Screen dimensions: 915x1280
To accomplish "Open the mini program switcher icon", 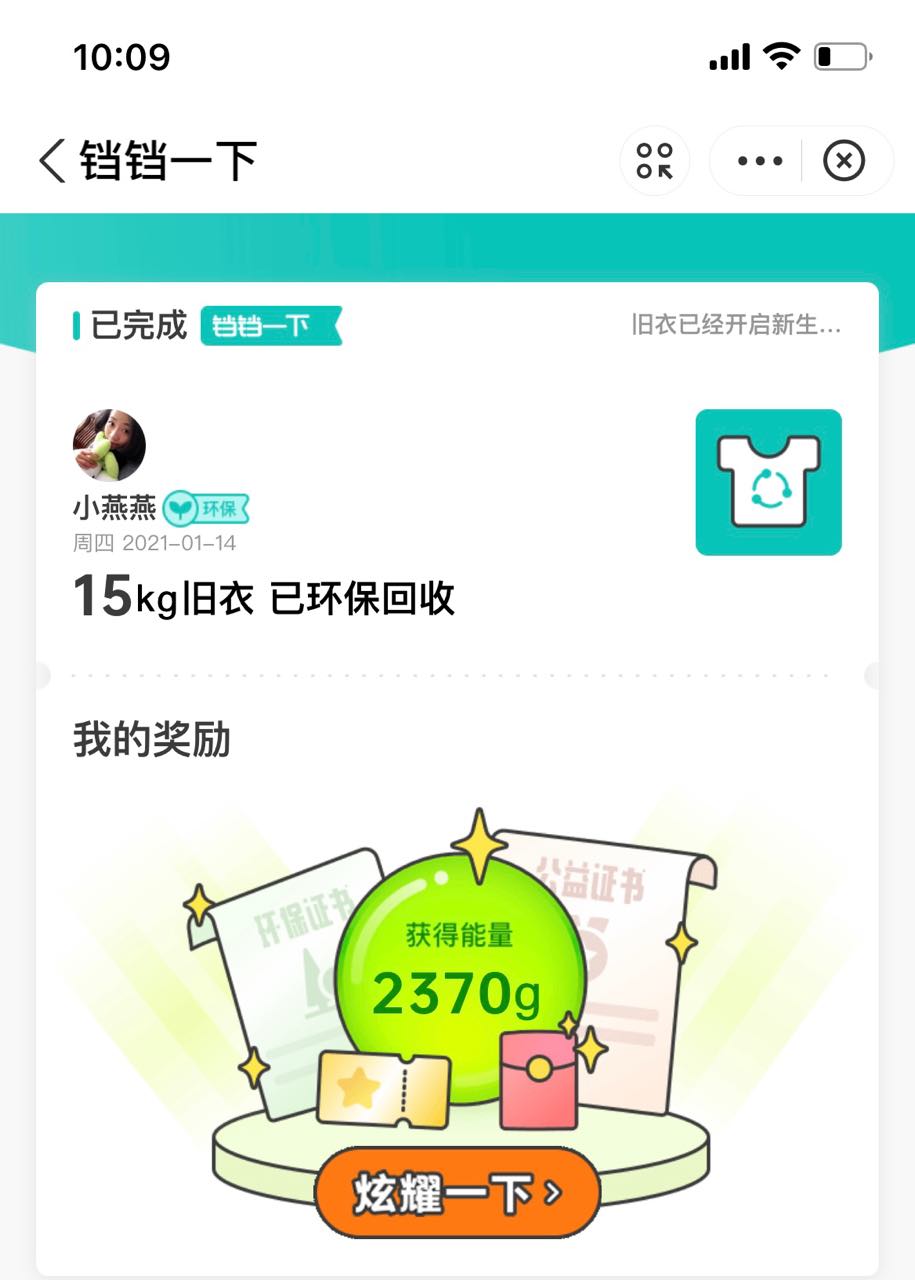I will click(655, 160).
